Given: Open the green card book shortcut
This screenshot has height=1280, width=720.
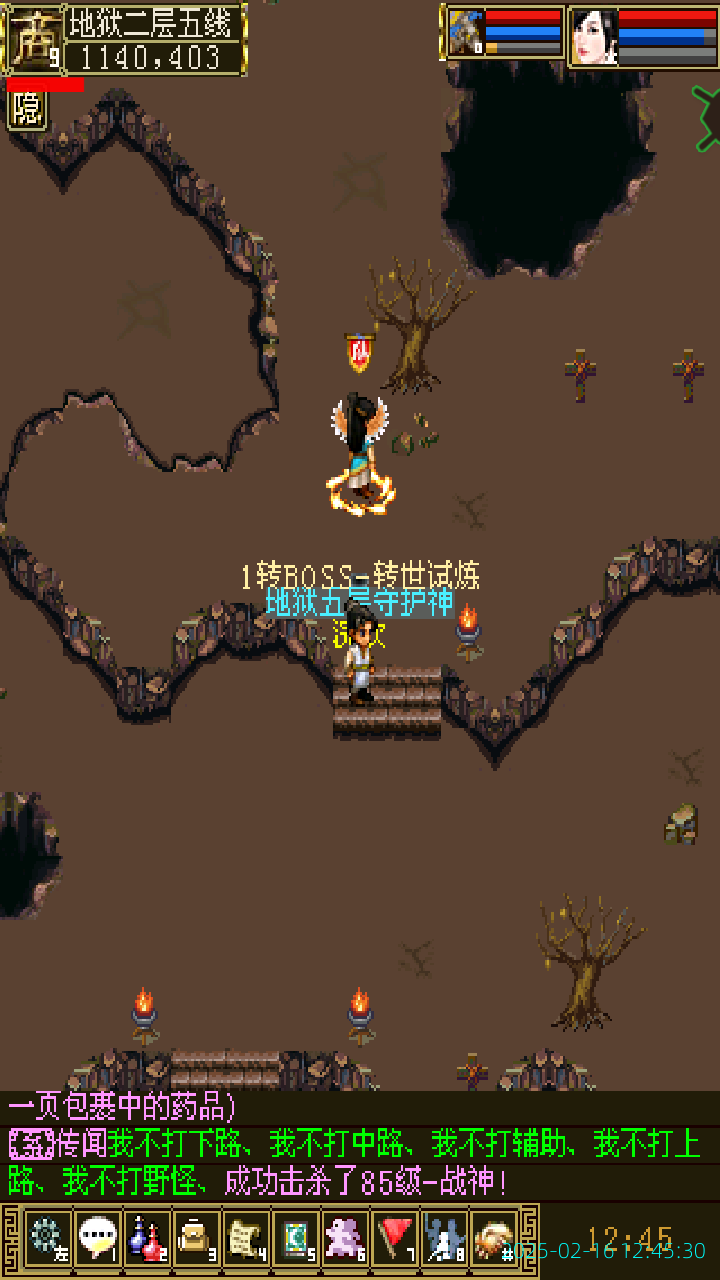Looking at the screenshot, I should click(295, 1238).
